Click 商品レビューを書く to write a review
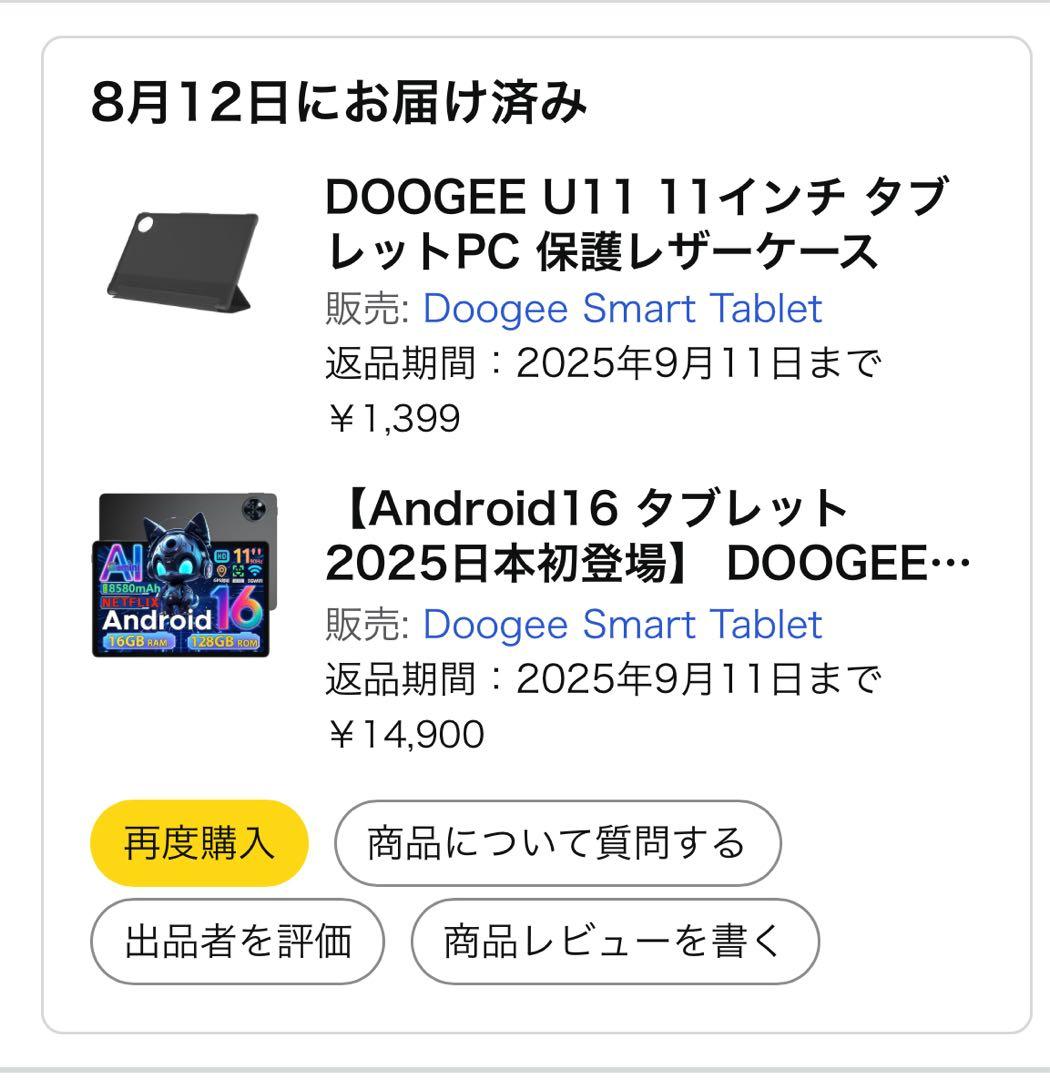Viewport: 1050px width, 1080px height. tap(615, 940)
